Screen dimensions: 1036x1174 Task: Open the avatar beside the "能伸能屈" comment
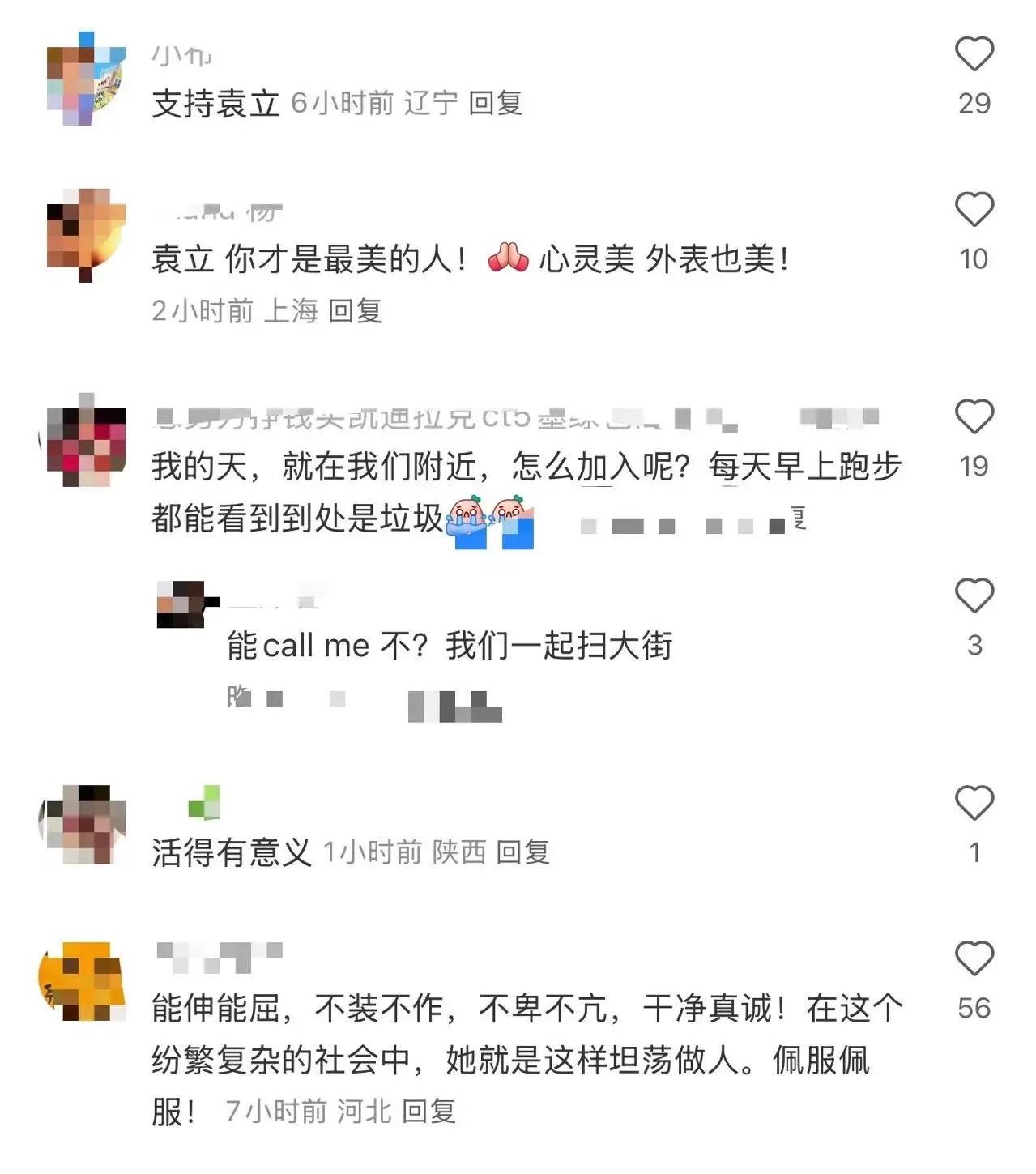coord(83,981)
